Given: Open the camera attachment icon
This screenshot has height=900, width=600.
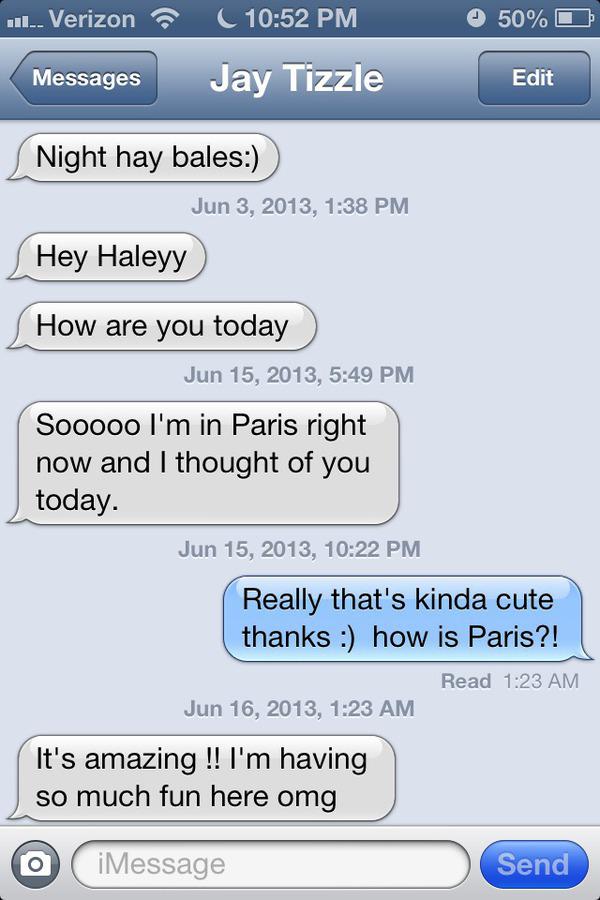Looking at the screenshot, I should [35, 864].
